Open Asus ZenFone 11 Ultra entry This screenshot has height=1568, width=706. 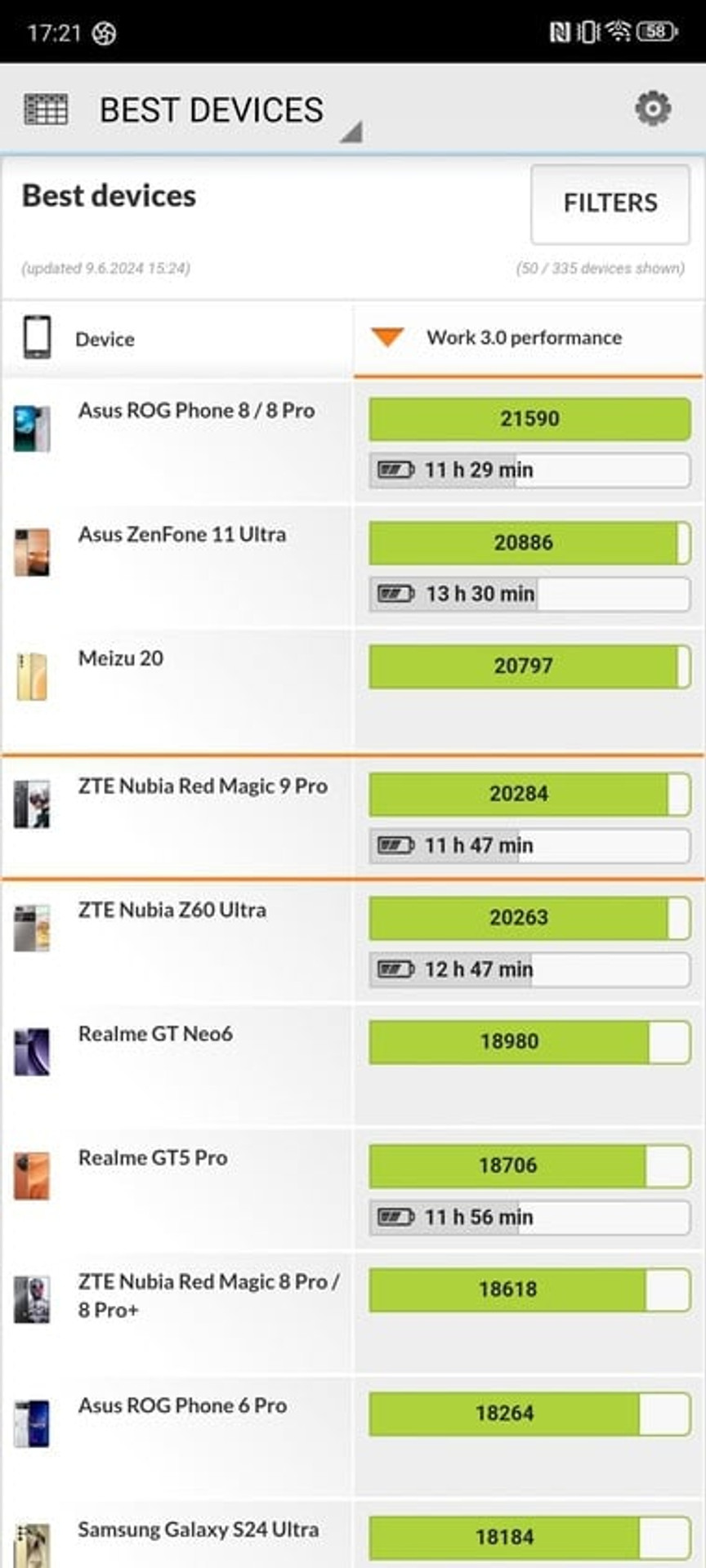point(181,535)
